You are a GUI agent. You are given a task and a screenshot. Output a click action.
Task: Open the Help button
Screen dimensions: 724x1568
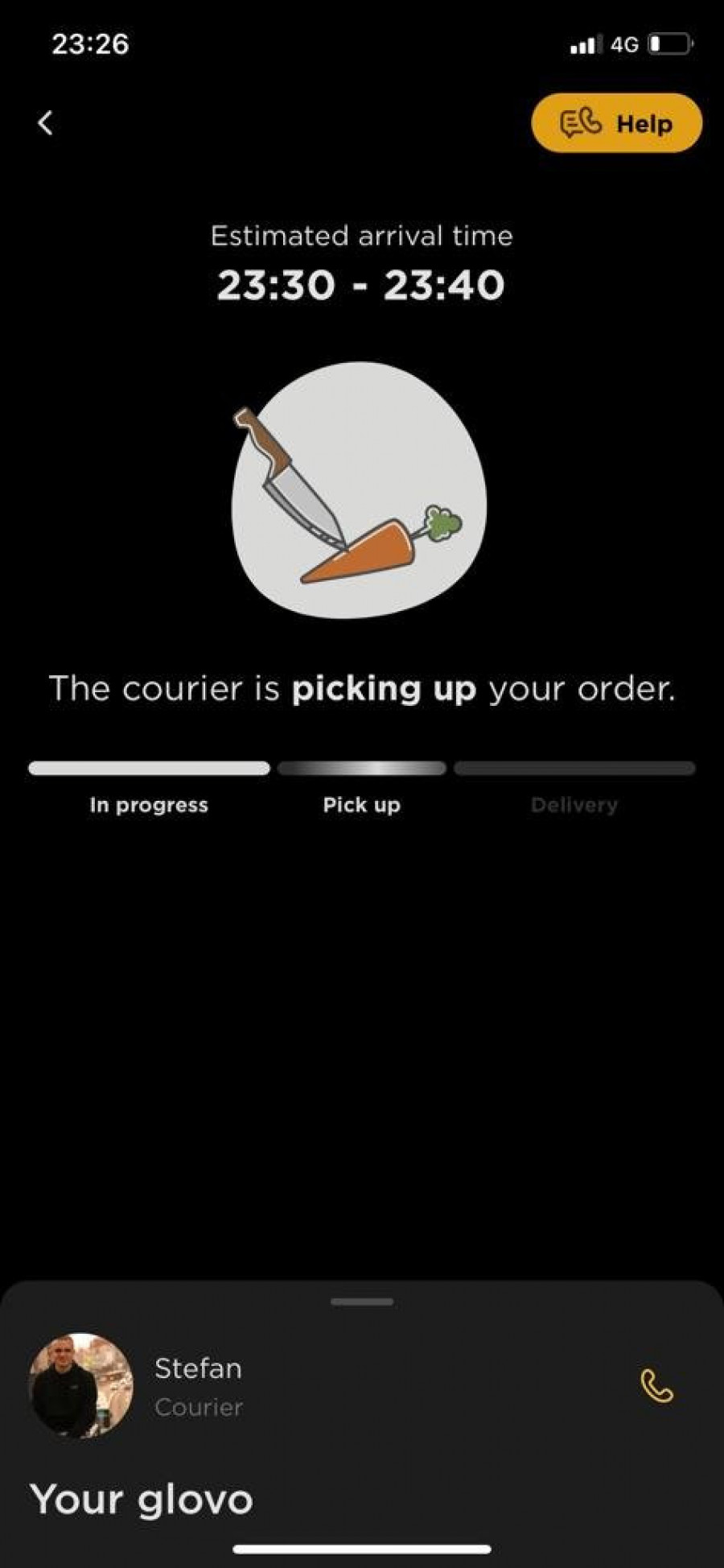click(616, 123)
